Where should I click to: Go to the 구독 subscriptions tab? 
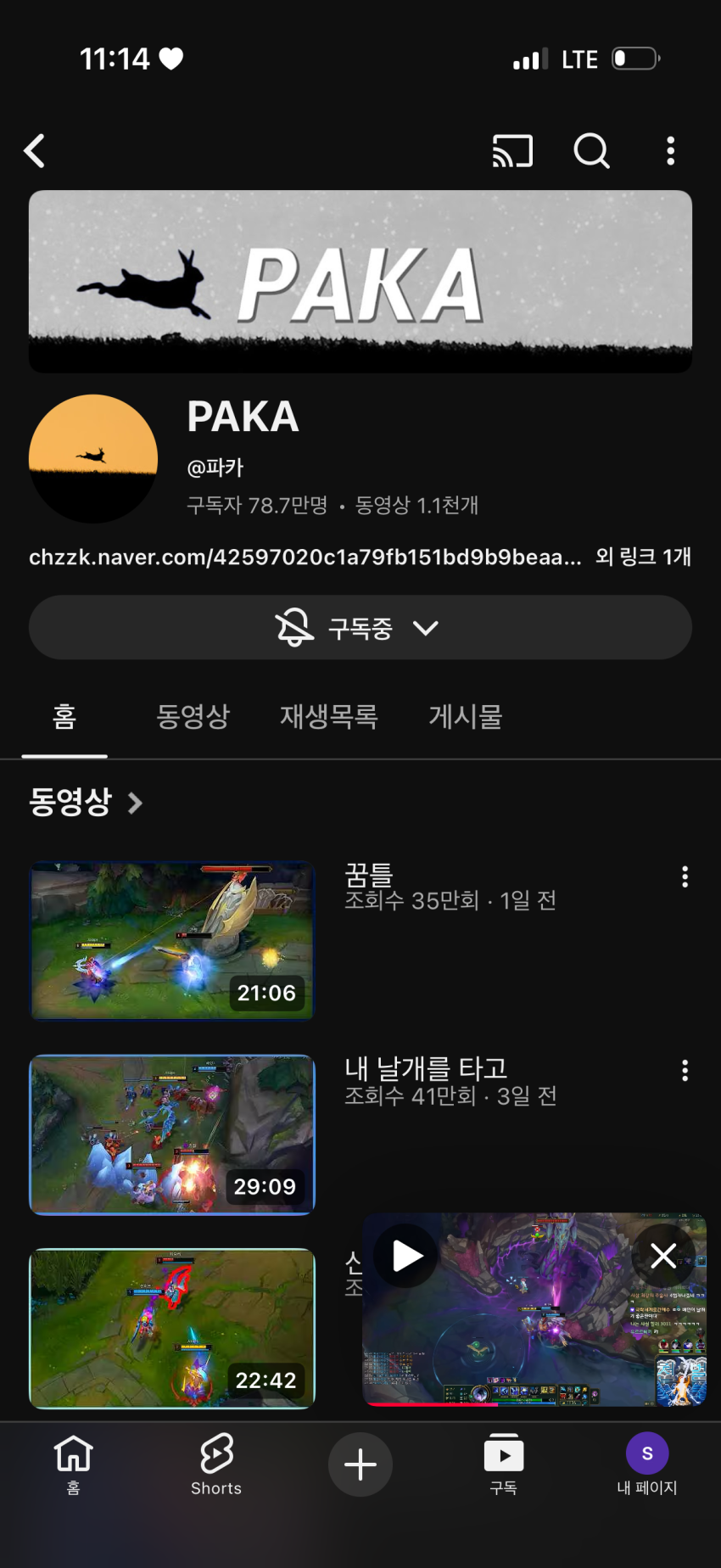(503, 1464)
